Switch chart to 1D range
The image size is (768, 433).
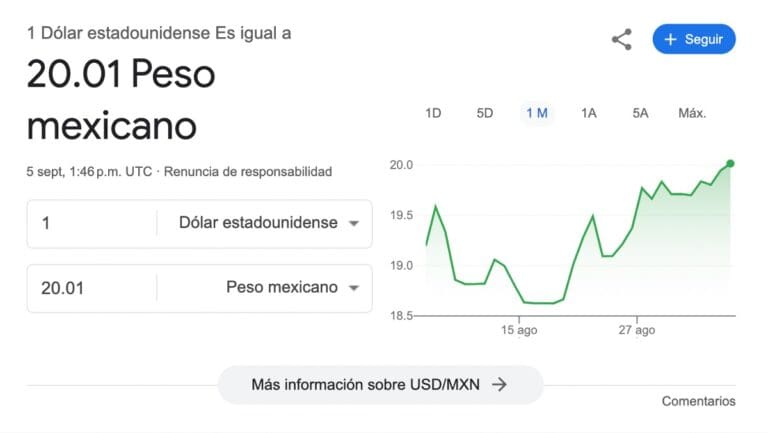(x=433, y=113)
